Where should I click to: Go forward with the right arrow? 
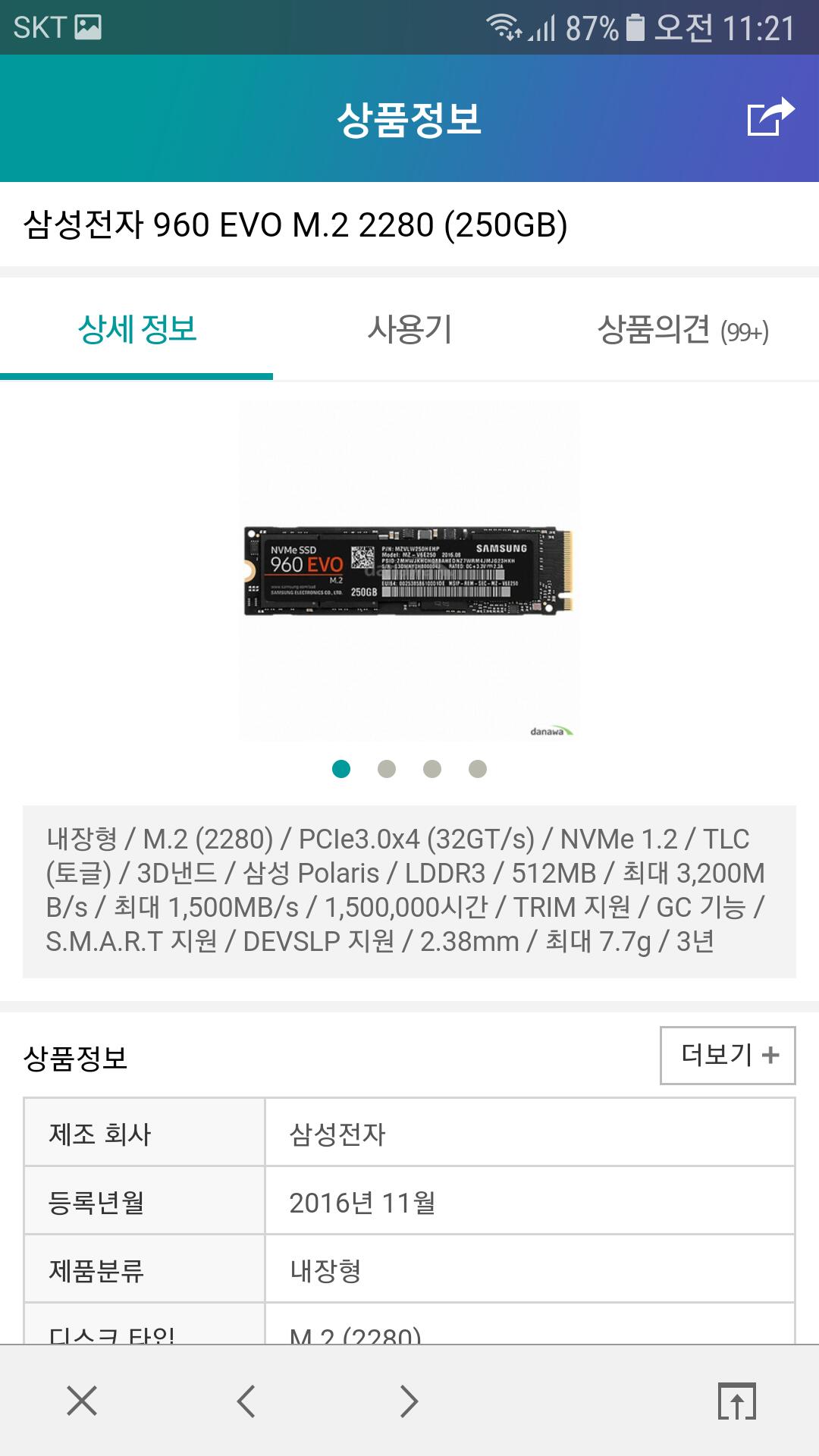[x=409, y=1401]
